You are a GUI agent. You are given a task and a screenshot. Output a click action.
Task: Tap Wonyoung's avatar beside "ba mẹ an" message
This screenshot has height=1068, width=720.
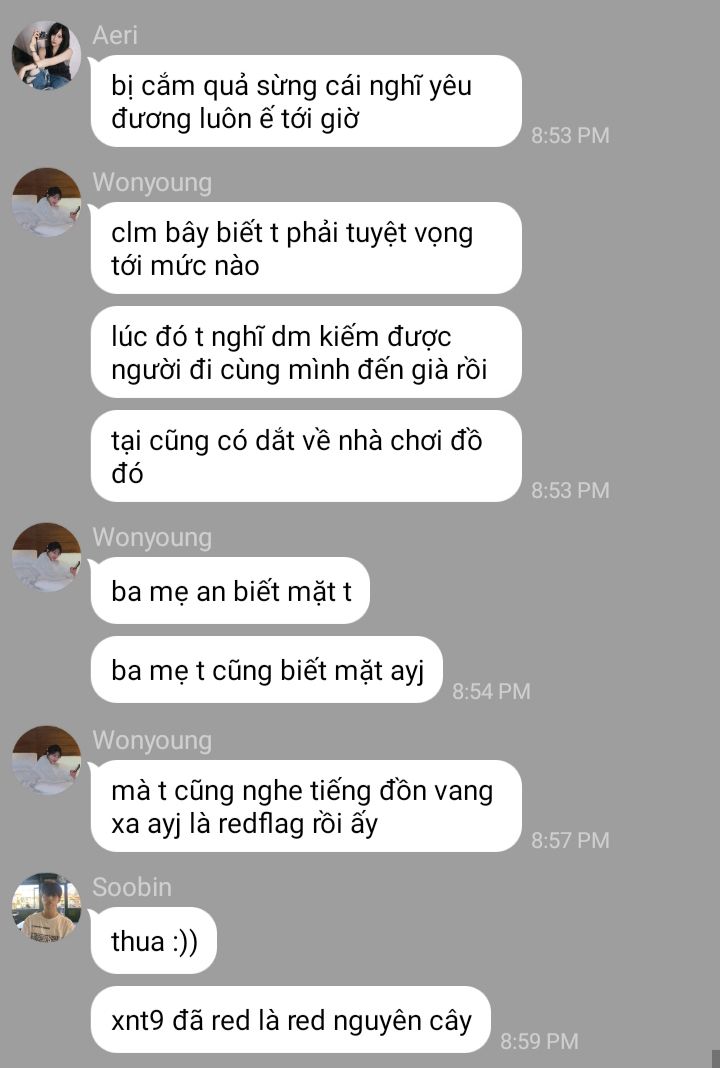point(46,557)
